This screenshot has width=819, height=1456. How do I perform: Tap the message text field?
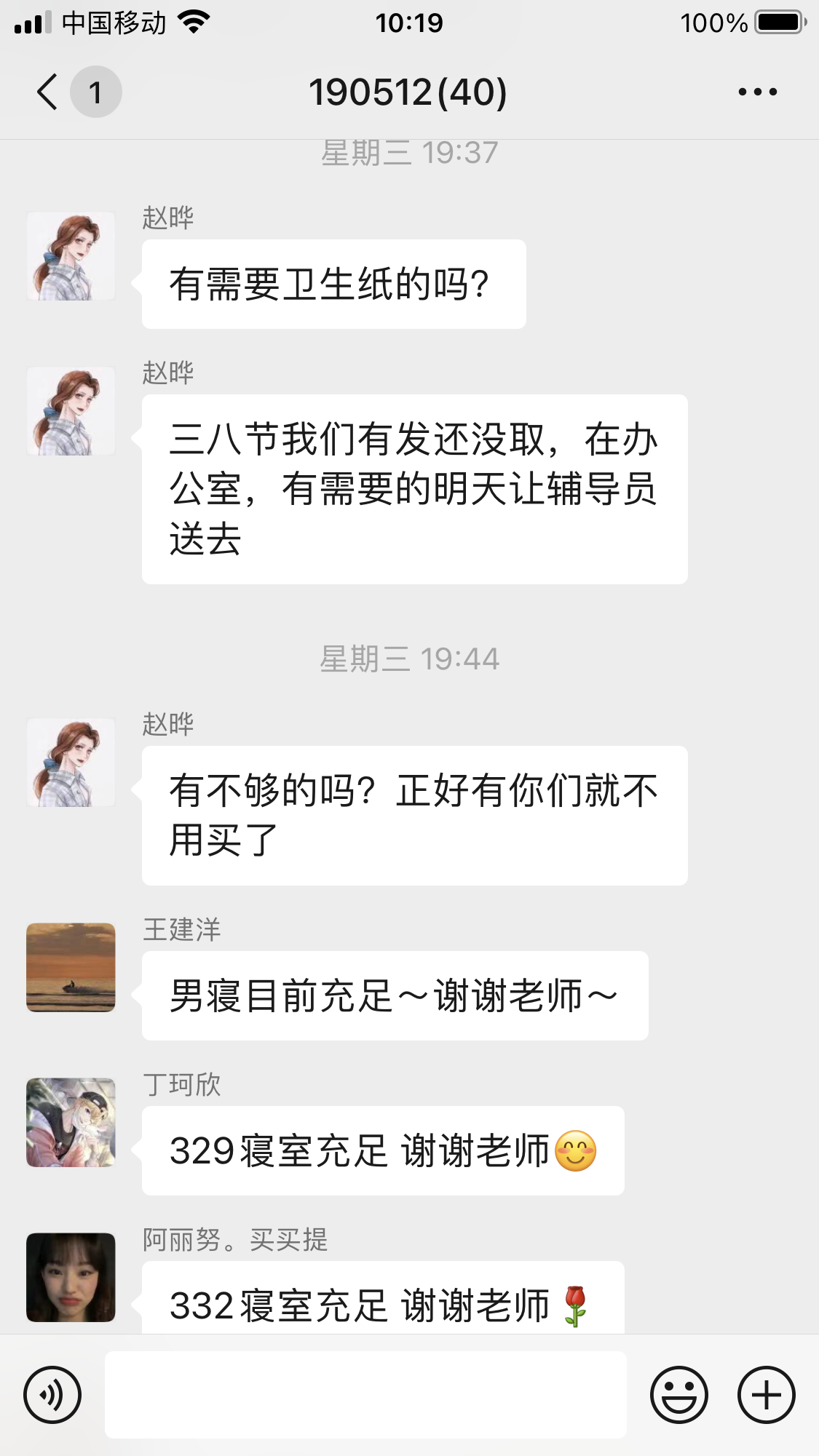point(365,1395)
